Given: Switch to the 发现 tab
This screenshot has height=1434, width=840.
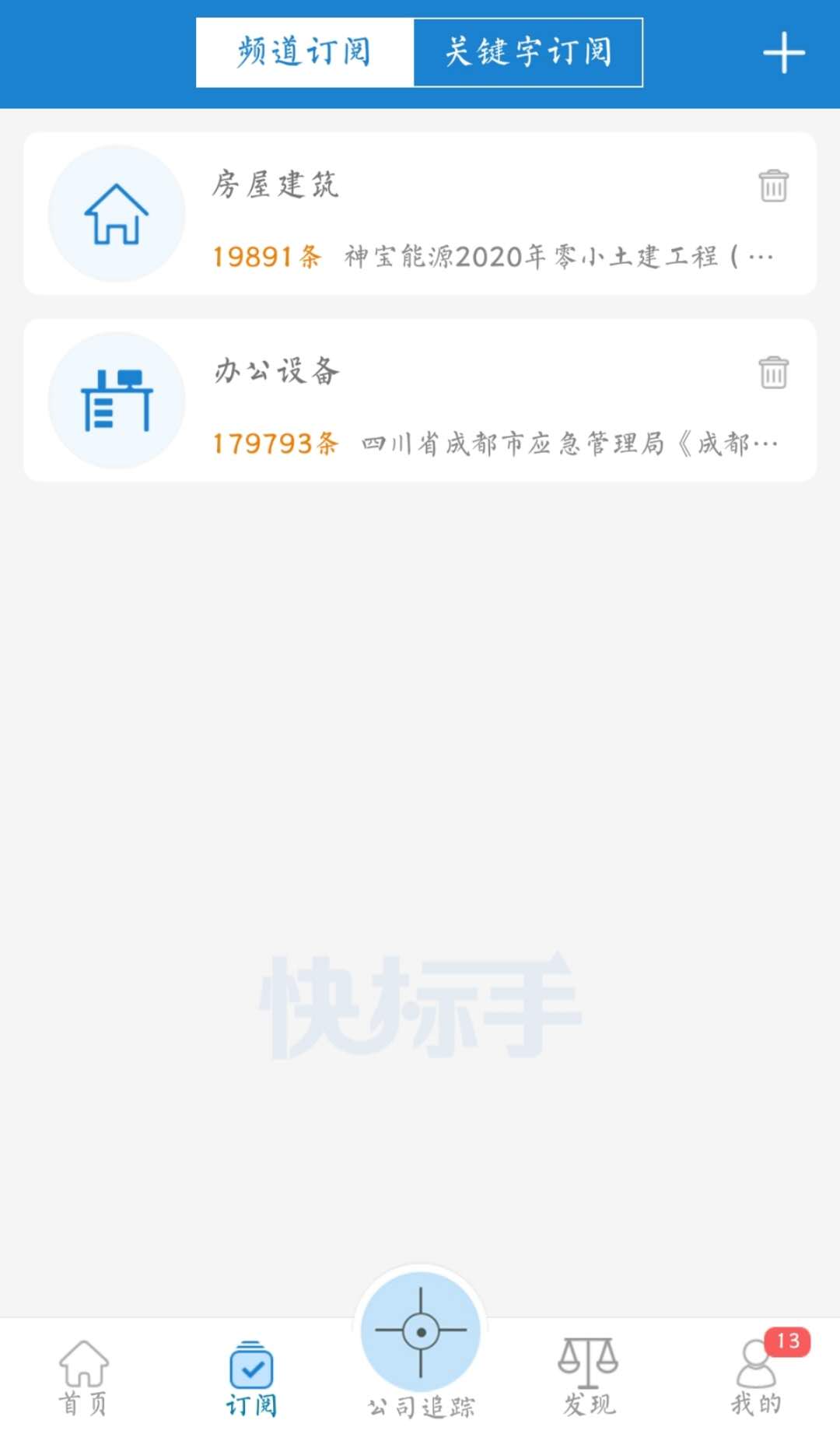Looking at the screenshot, I should (x=589, y=1377).
